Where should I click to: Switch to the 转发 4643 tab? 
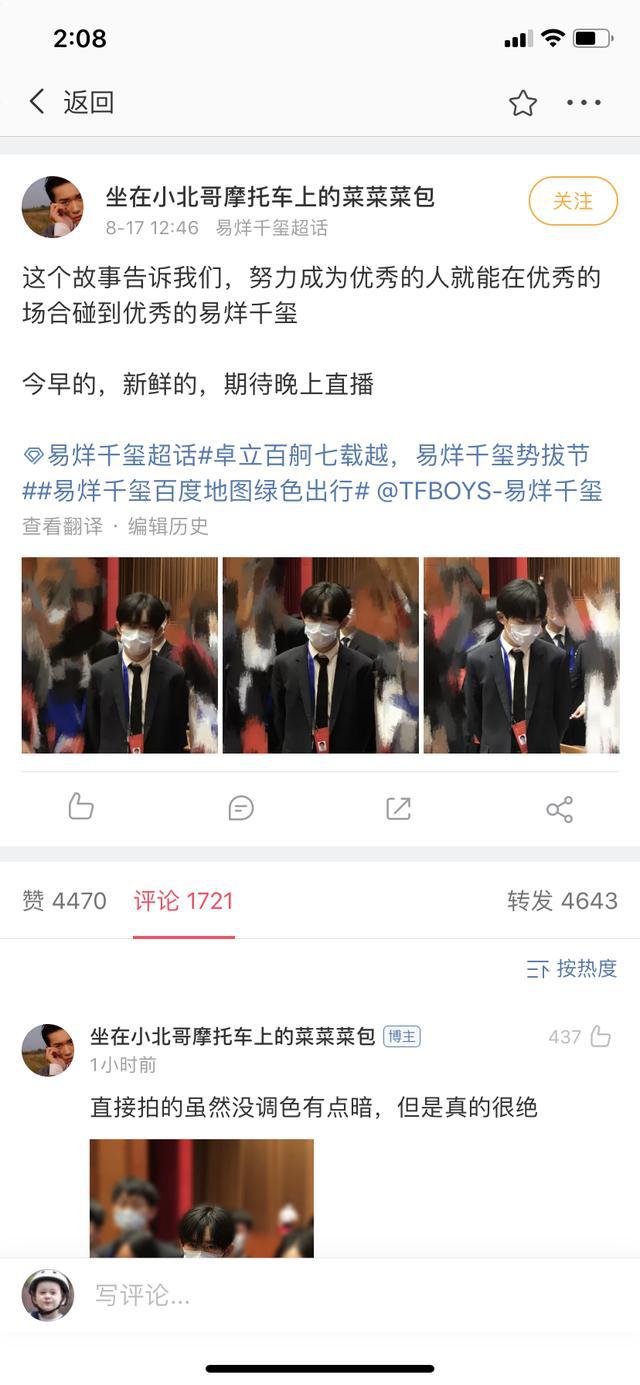562,901
